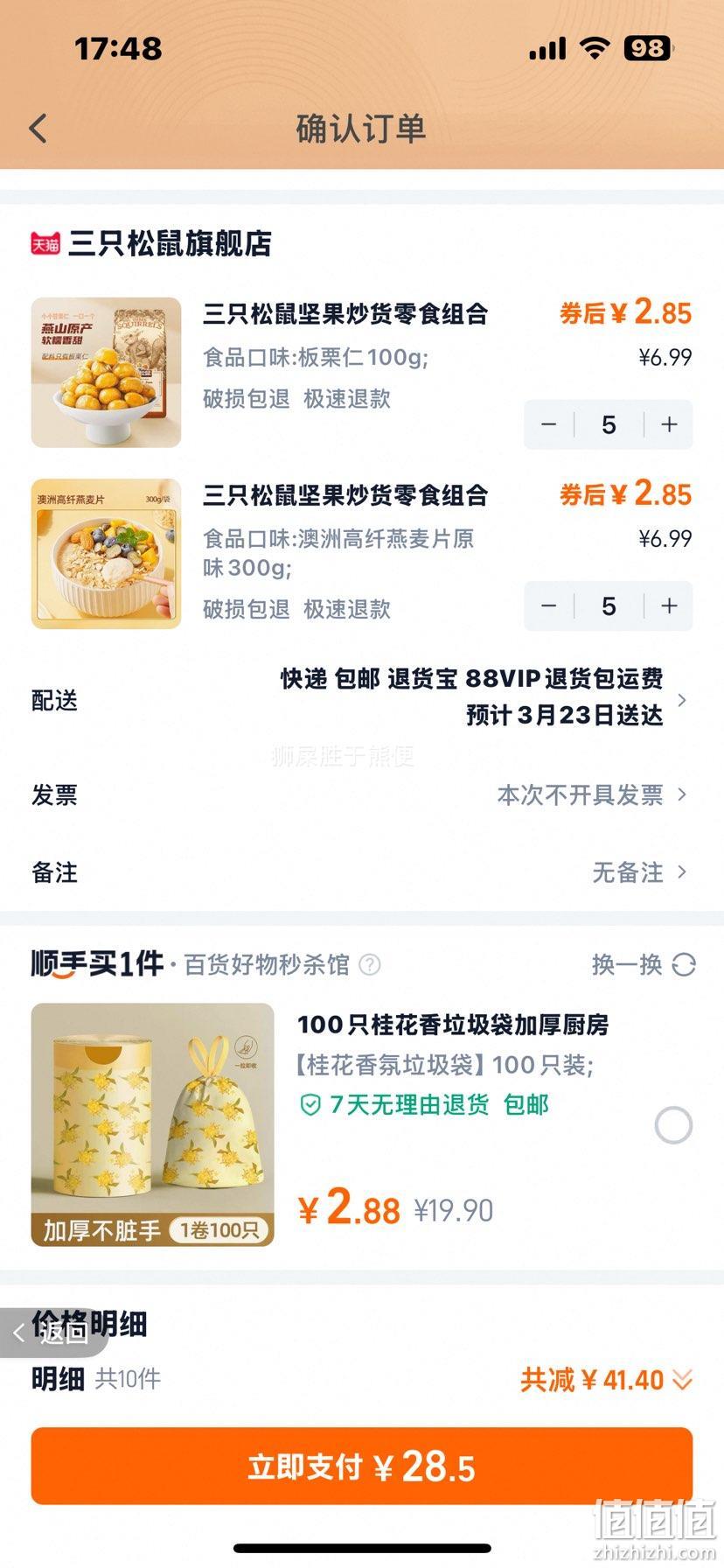The image size is (724, 1568).
Task: Tap 立即支付 to pay ¥28.5
Action: 362,1466
